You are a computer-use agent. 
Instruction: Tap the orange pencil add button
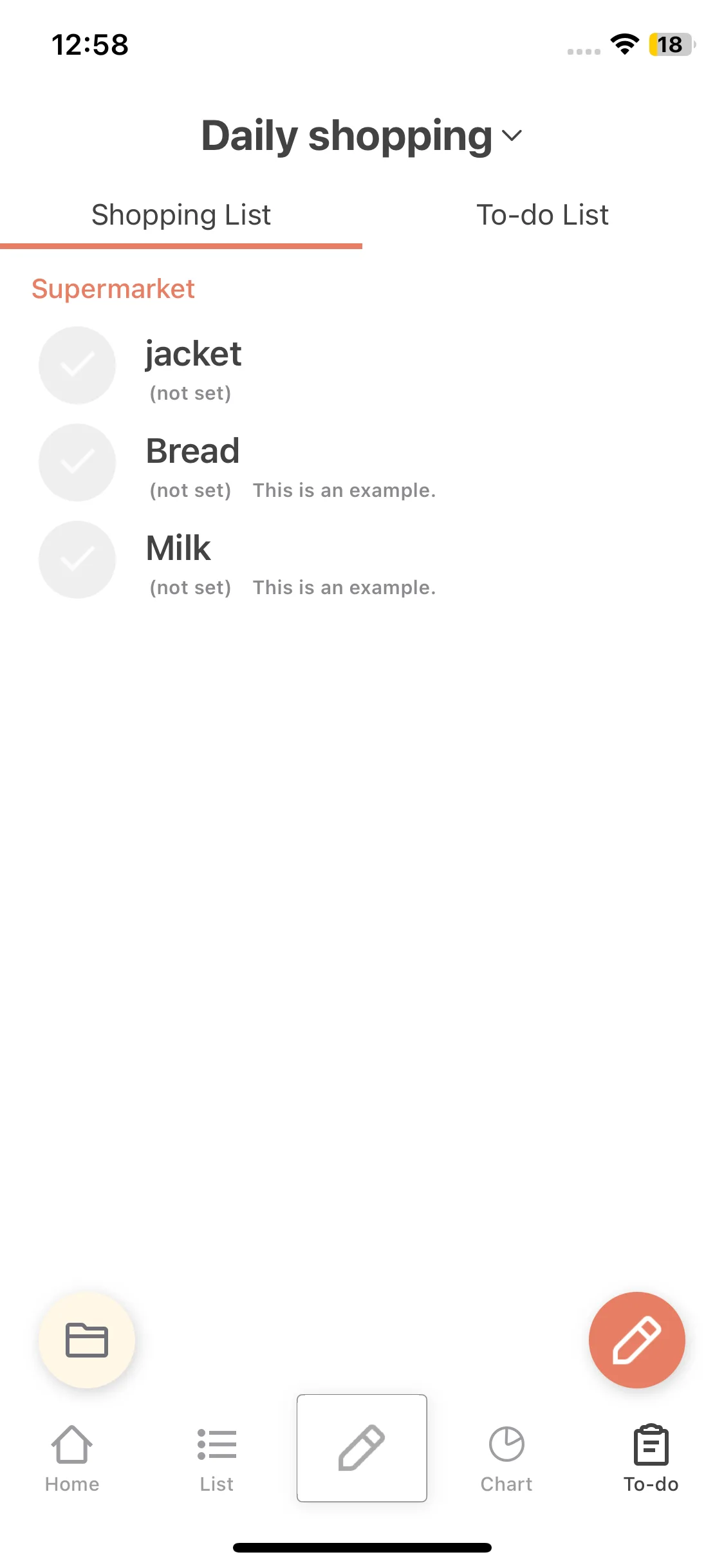[x=636, y=1339]
